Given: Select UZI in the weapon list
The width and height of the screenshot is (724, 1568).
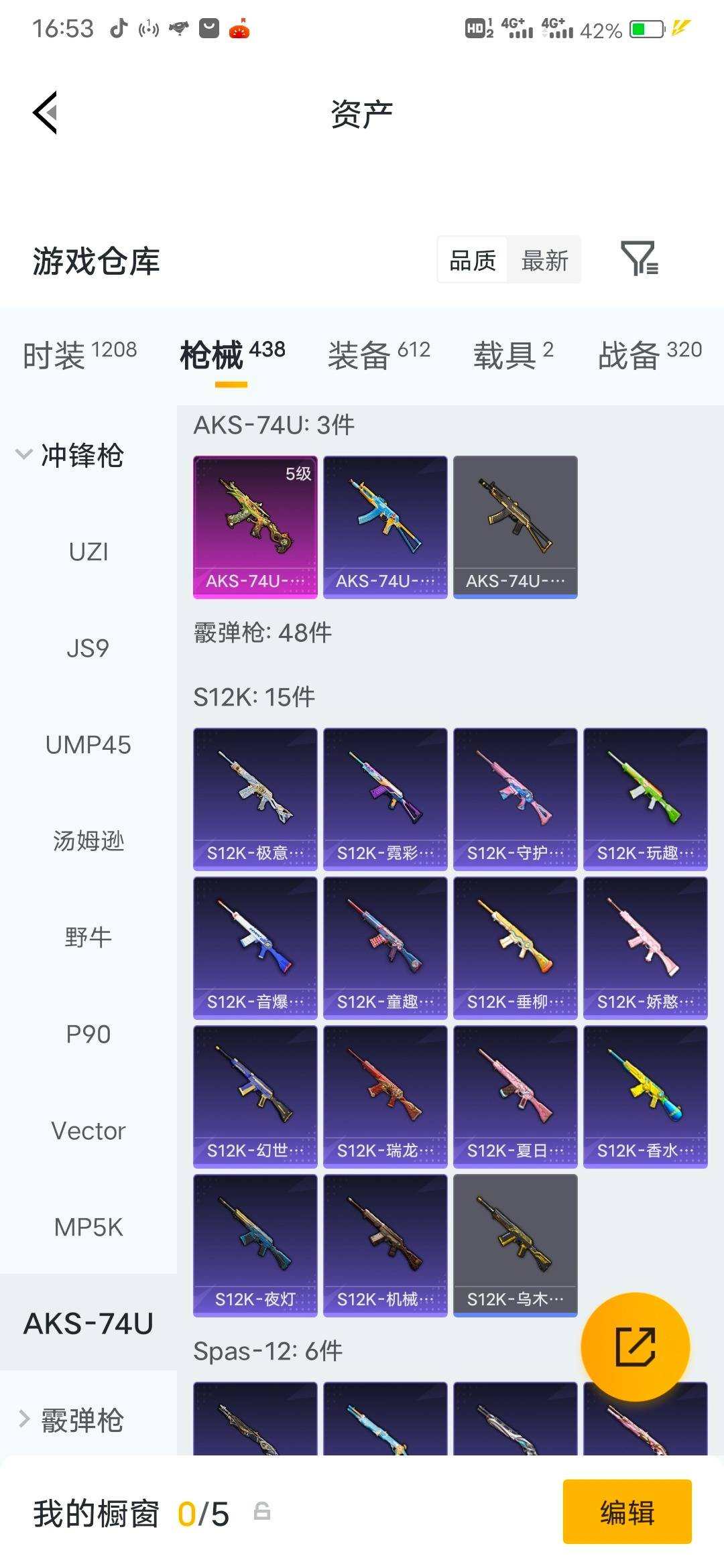Looking at the screenshot, I should (x=88, y=552).
